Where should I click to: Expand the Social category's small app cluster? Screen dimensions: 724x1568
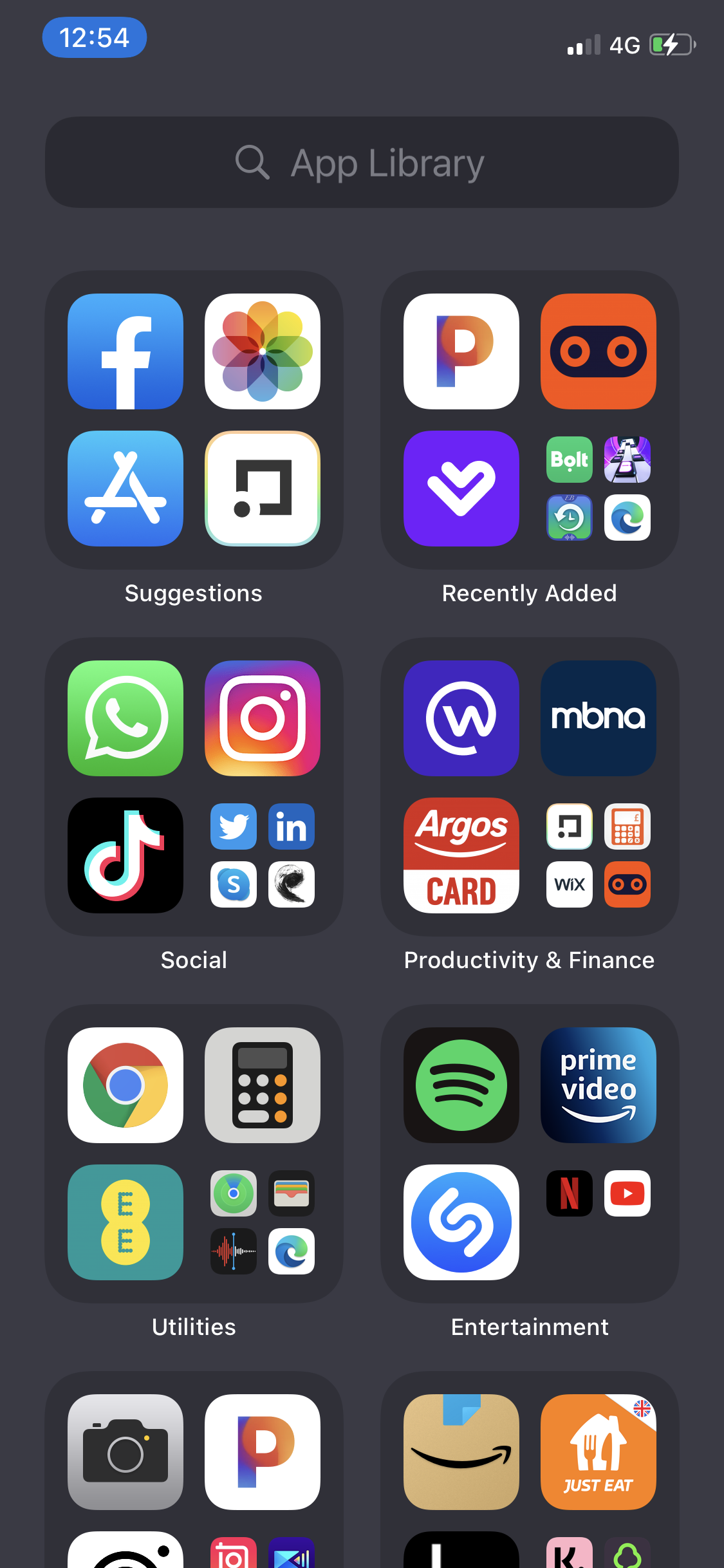pos(263,855)
